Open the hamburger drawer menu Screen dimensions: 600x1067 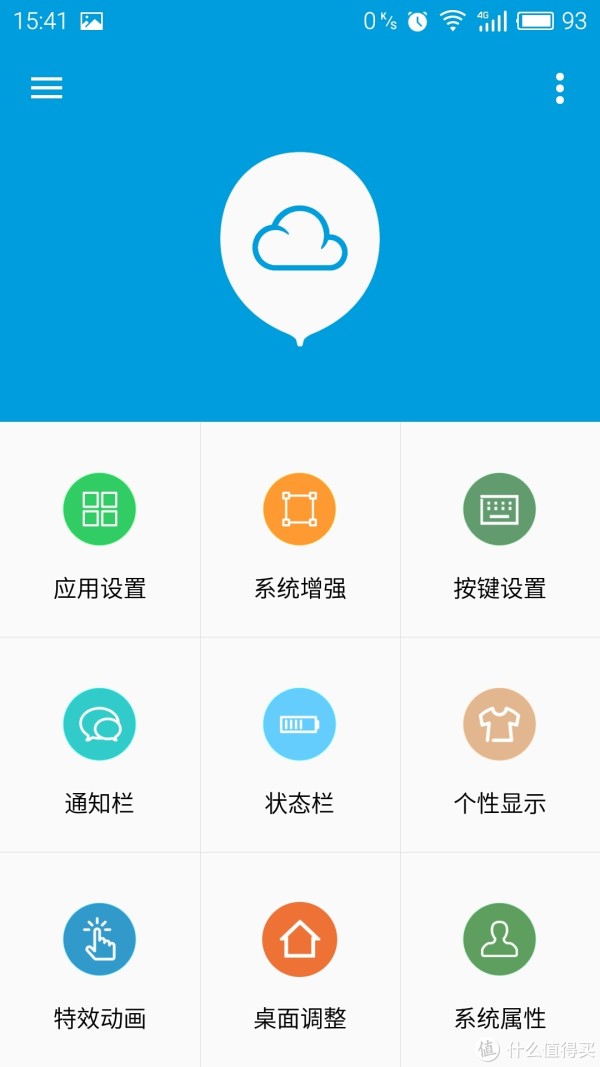coord(46,88)
